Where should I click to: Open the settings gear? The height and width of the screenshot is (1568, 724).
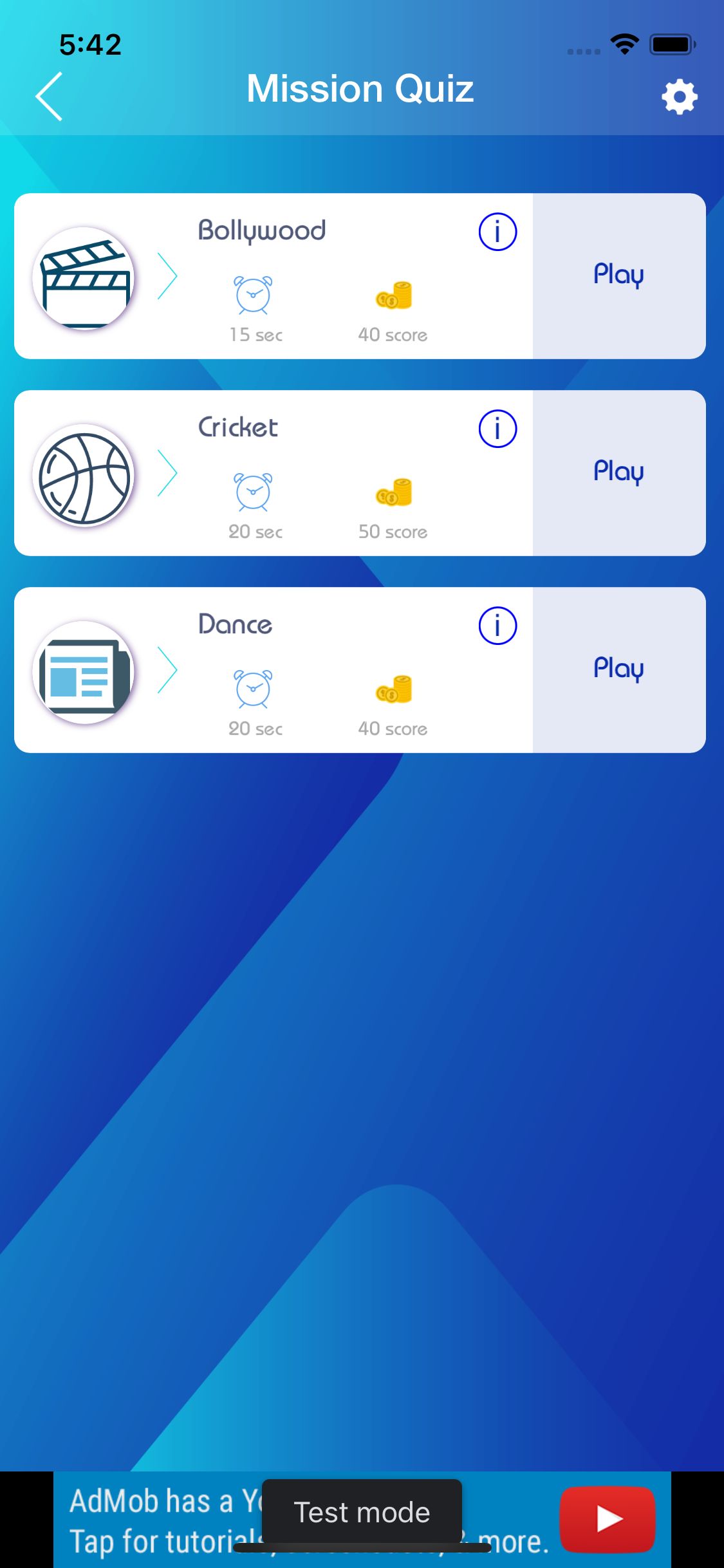pyautogui.click(x=680, y=97)
